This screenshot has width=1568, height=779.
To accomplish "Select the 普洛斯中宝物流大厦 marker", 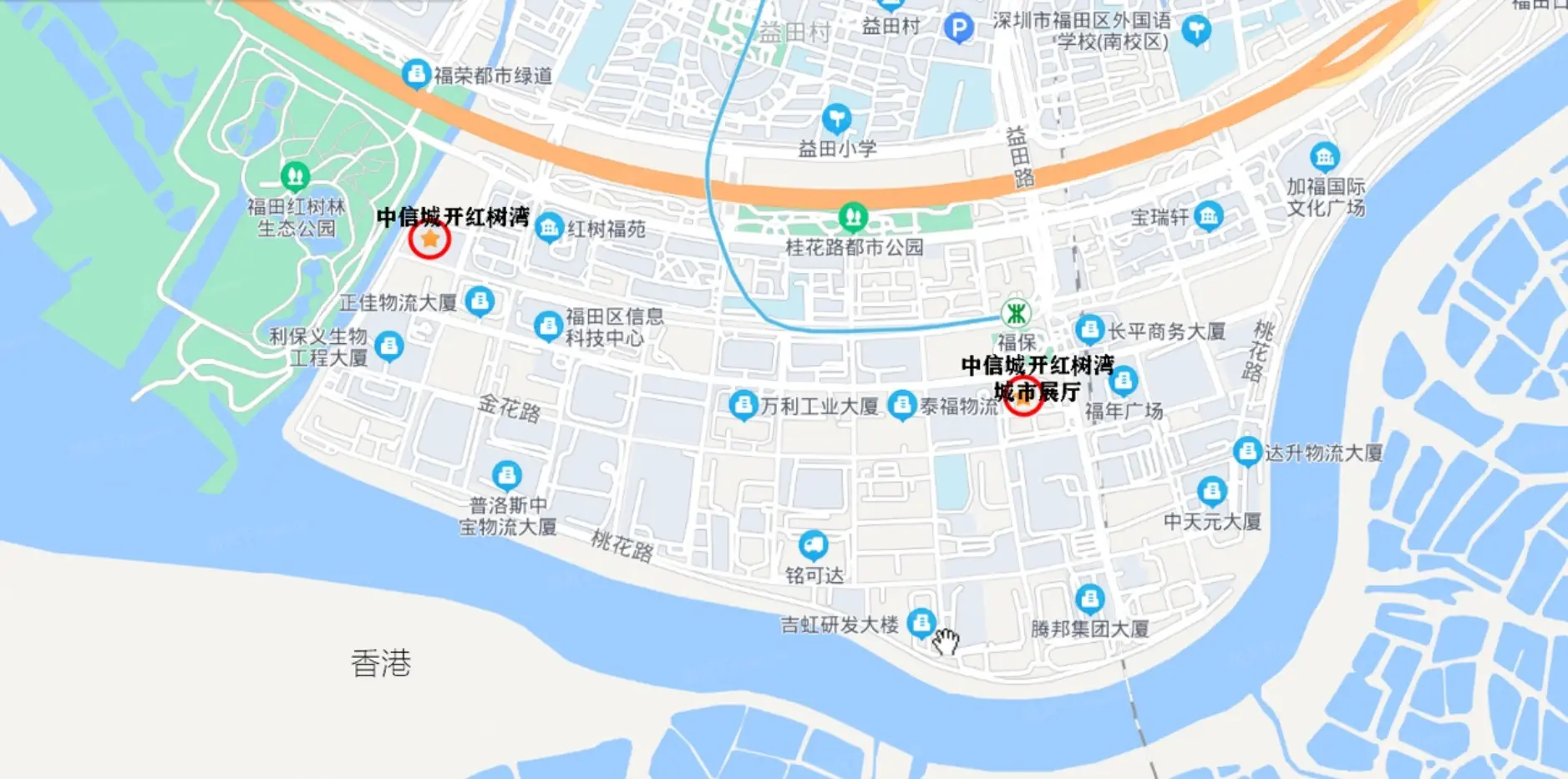I will tap(506, 475).
